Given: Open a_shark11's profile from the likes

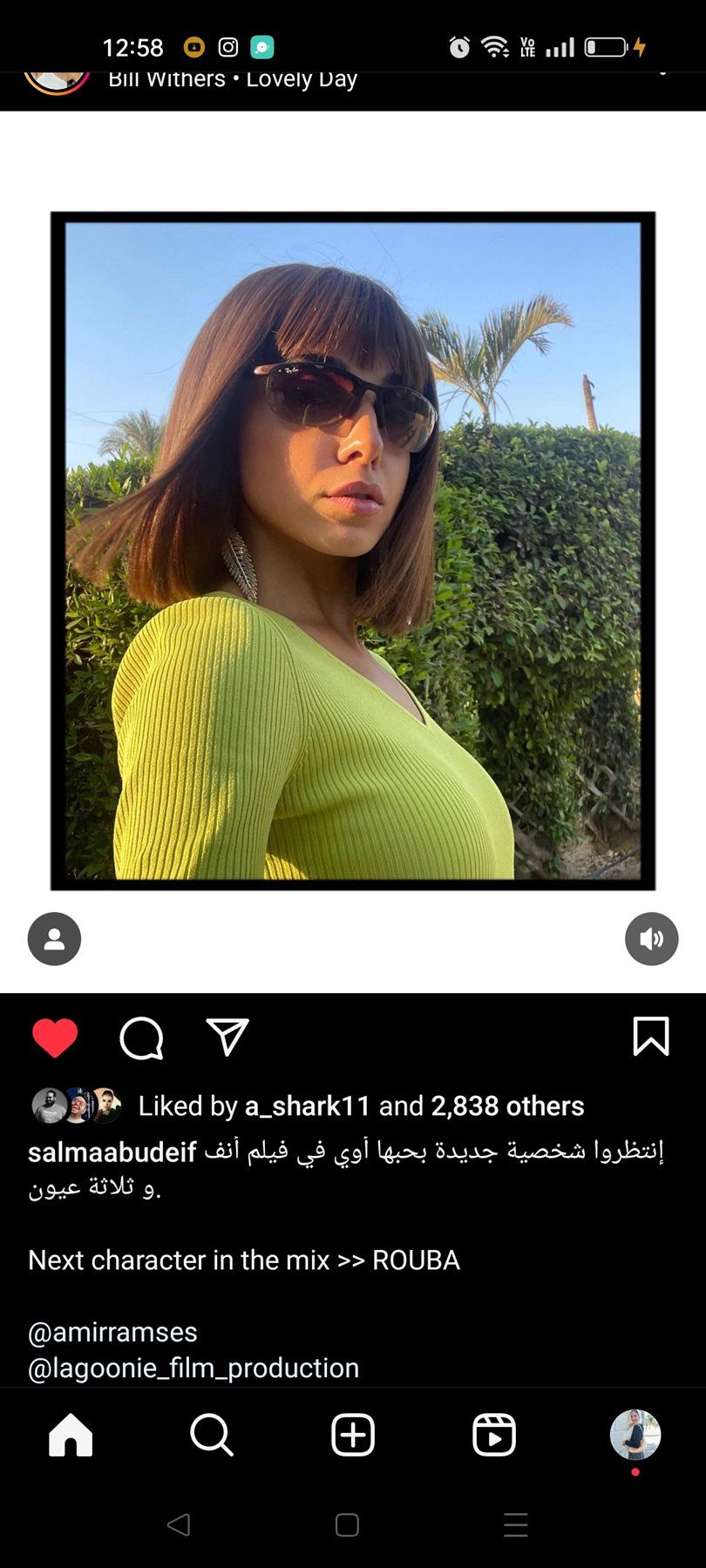Looking at the screenshot, I should [x=307, y=1105].
